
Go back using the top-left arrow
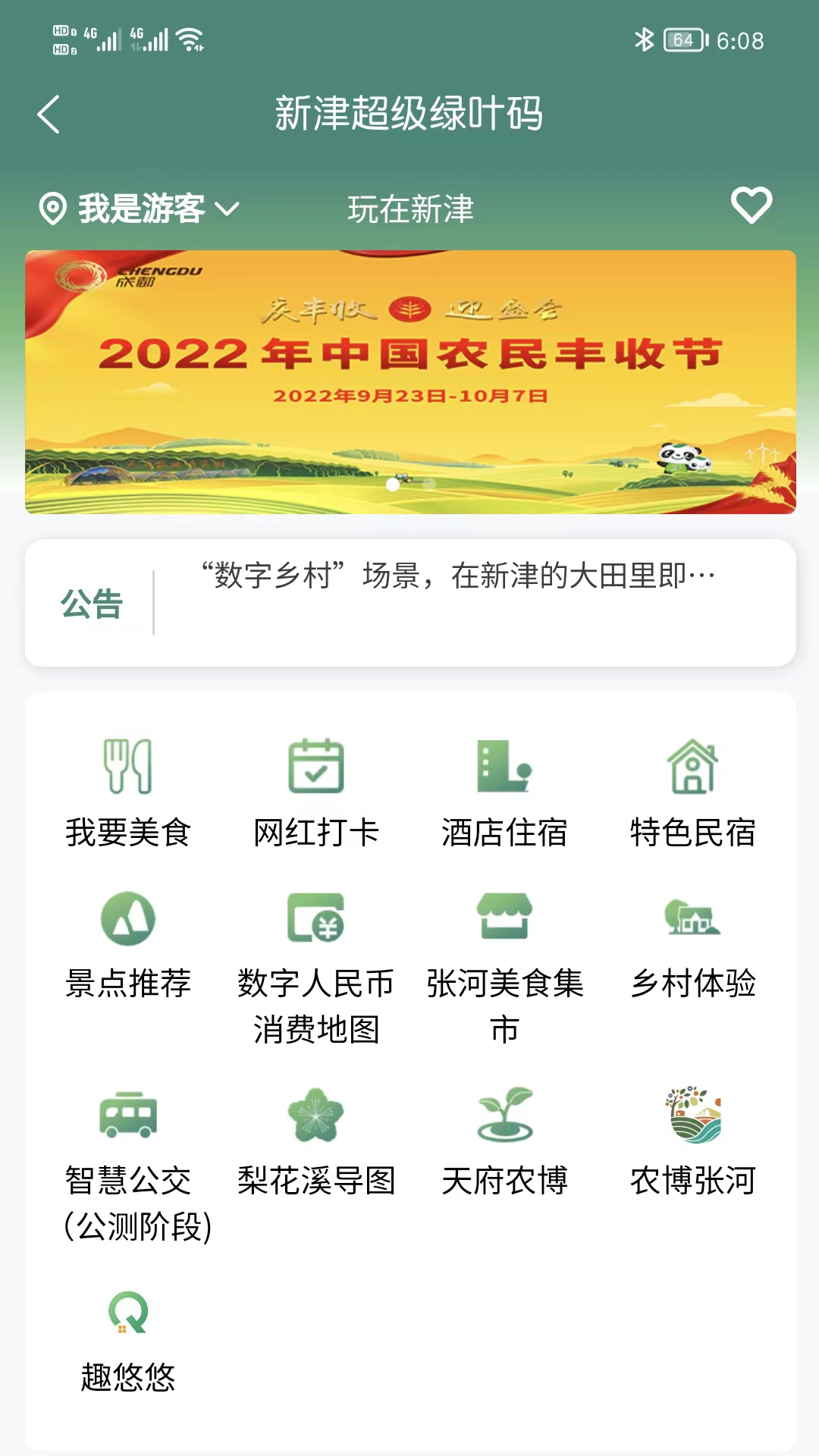[49, 115]
